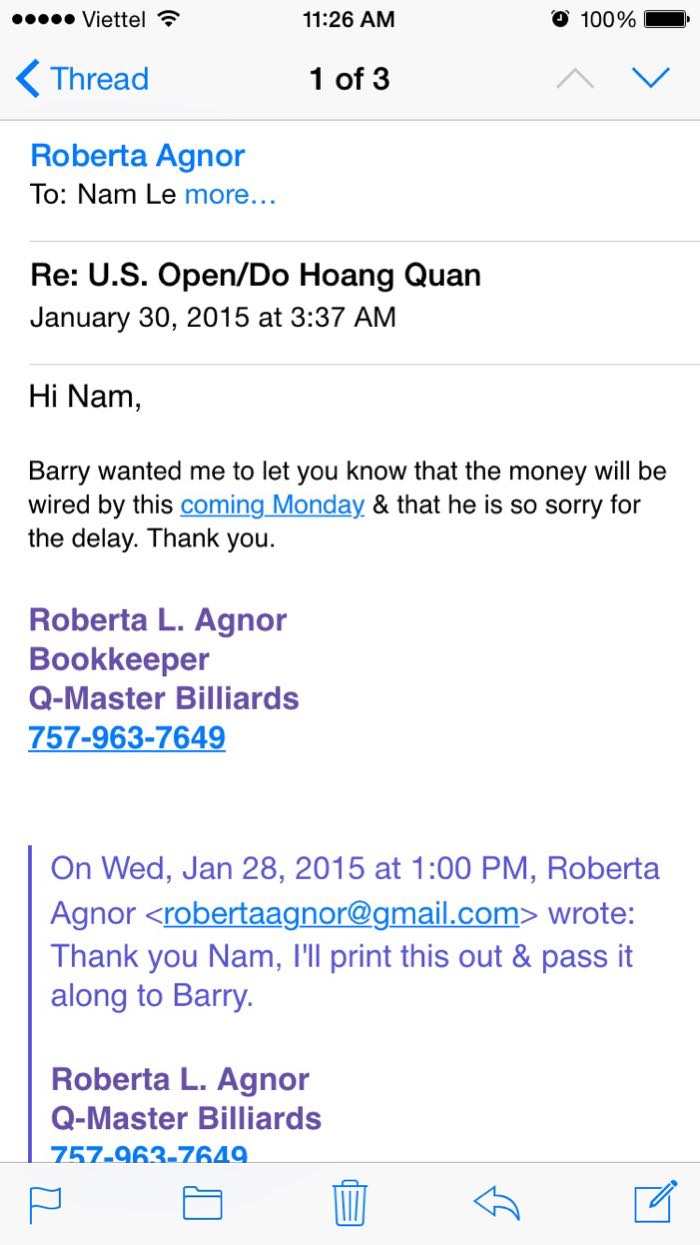Go to the previous message with up arrow
The width and height of the screenshot is (700, 1245).
pos(574,78)
